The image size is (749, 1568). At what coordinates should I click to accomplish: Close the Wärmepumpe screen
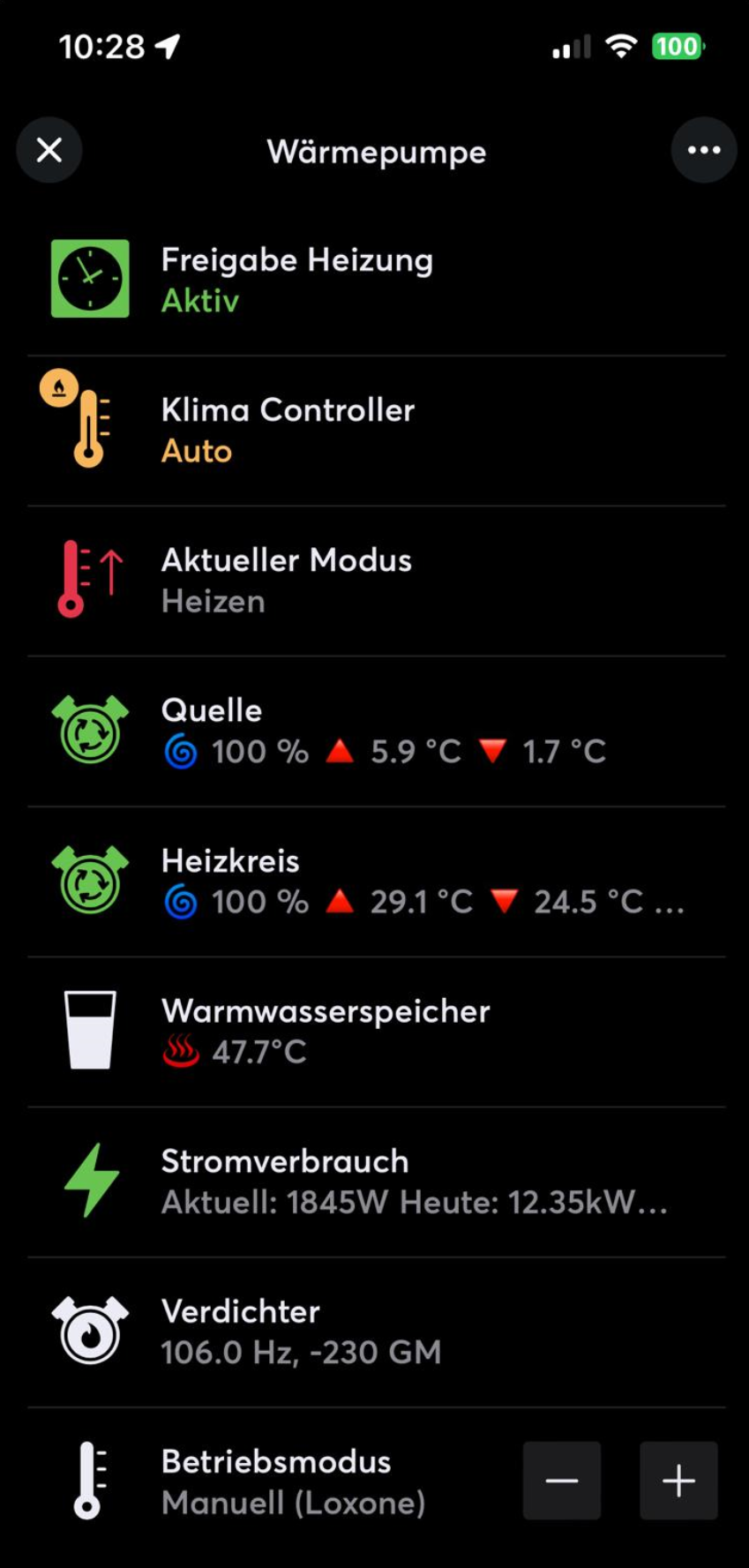tap(49, 150)
